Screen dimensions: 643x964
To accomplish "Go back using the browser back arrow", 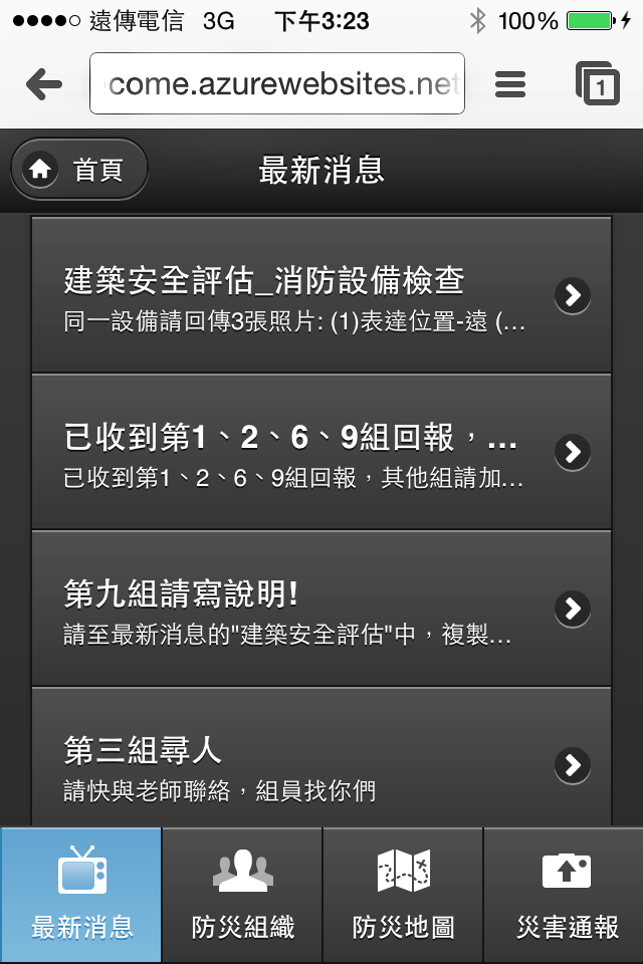I will (43, 85).
